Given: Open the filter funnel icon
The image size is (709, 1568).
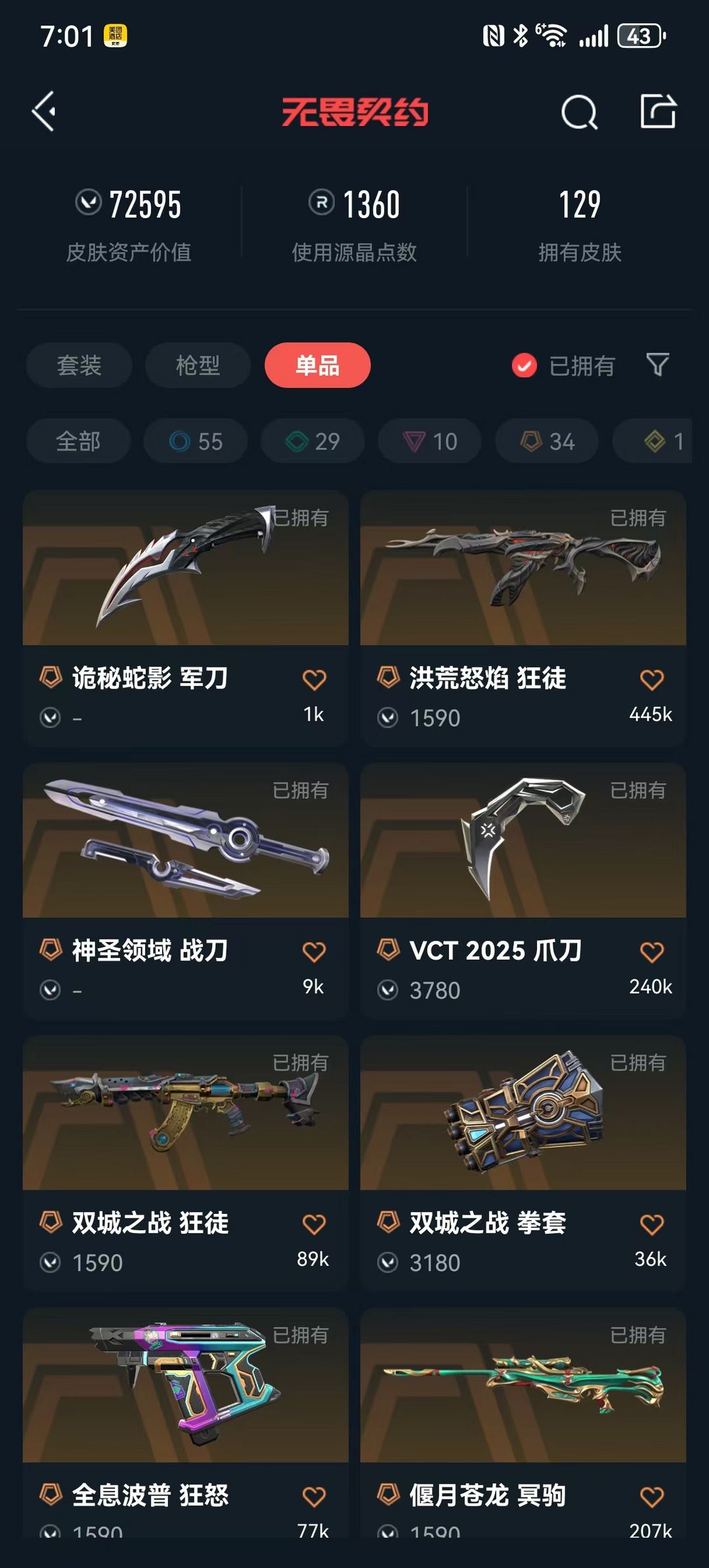Looking at the screenshot, I should coord(657,365).
